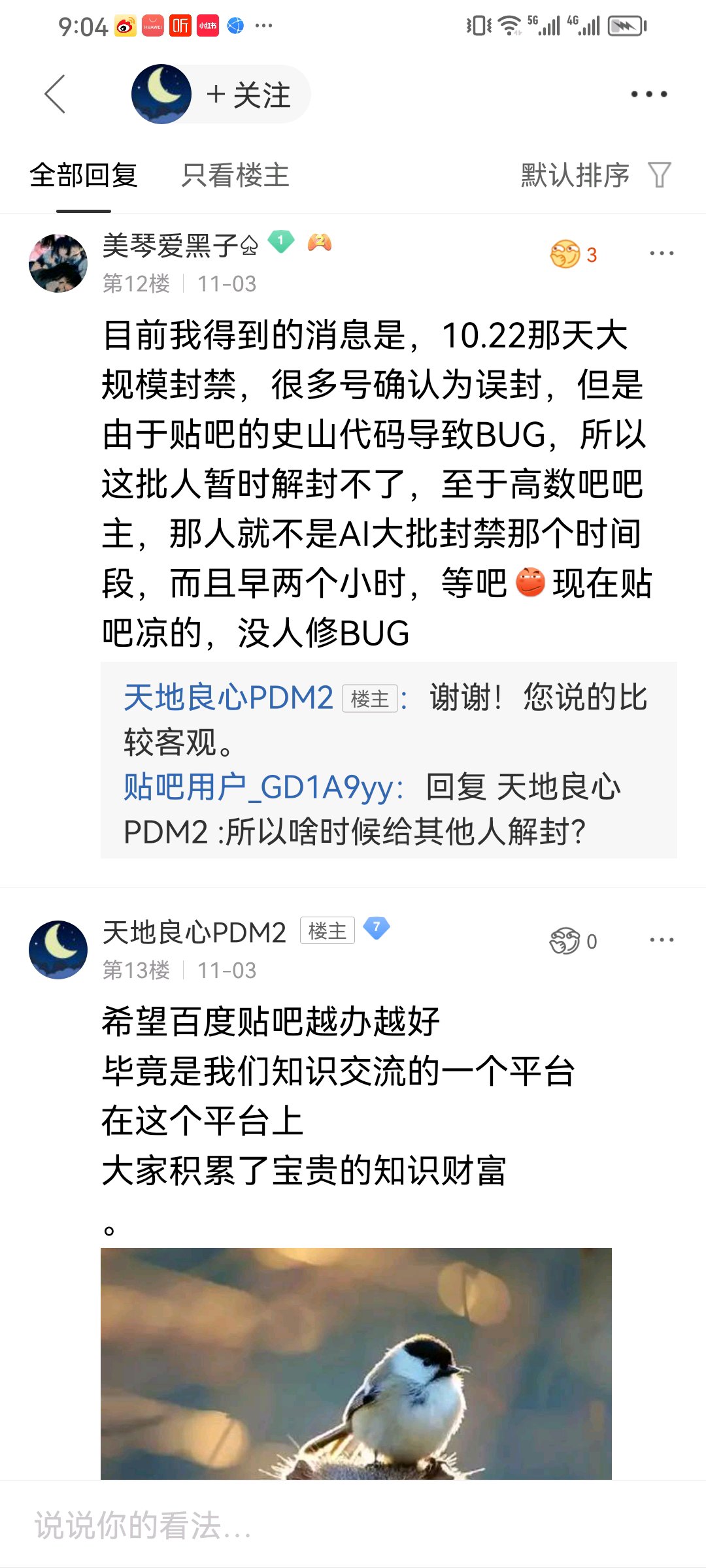Switch to the 只看楼主 tab

pos(235,175)
